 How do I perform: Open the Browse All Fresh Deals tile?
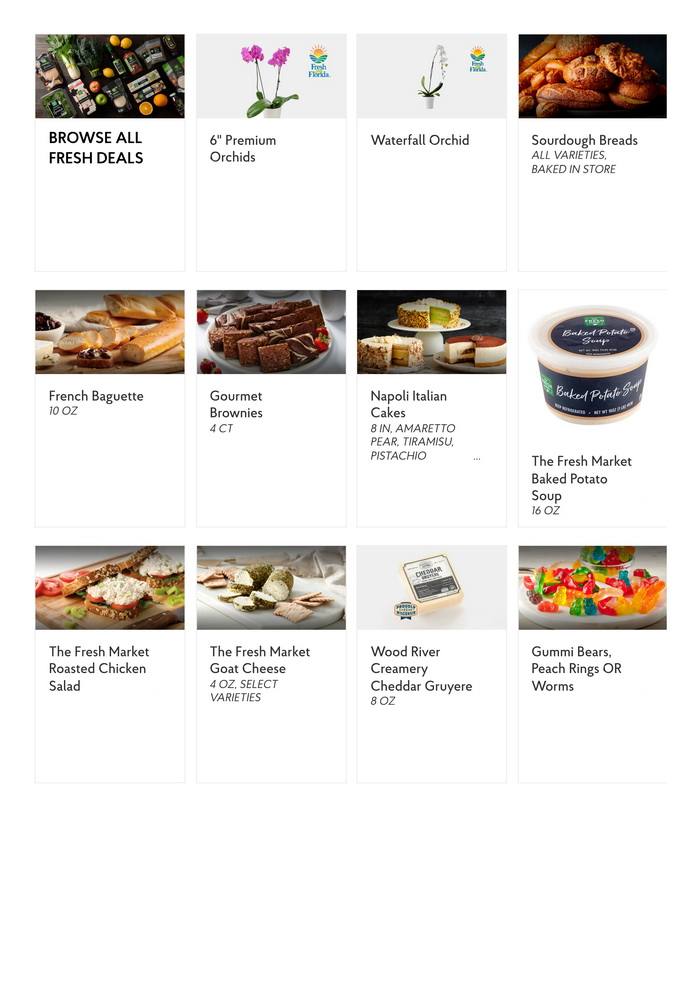pos(110,148)
